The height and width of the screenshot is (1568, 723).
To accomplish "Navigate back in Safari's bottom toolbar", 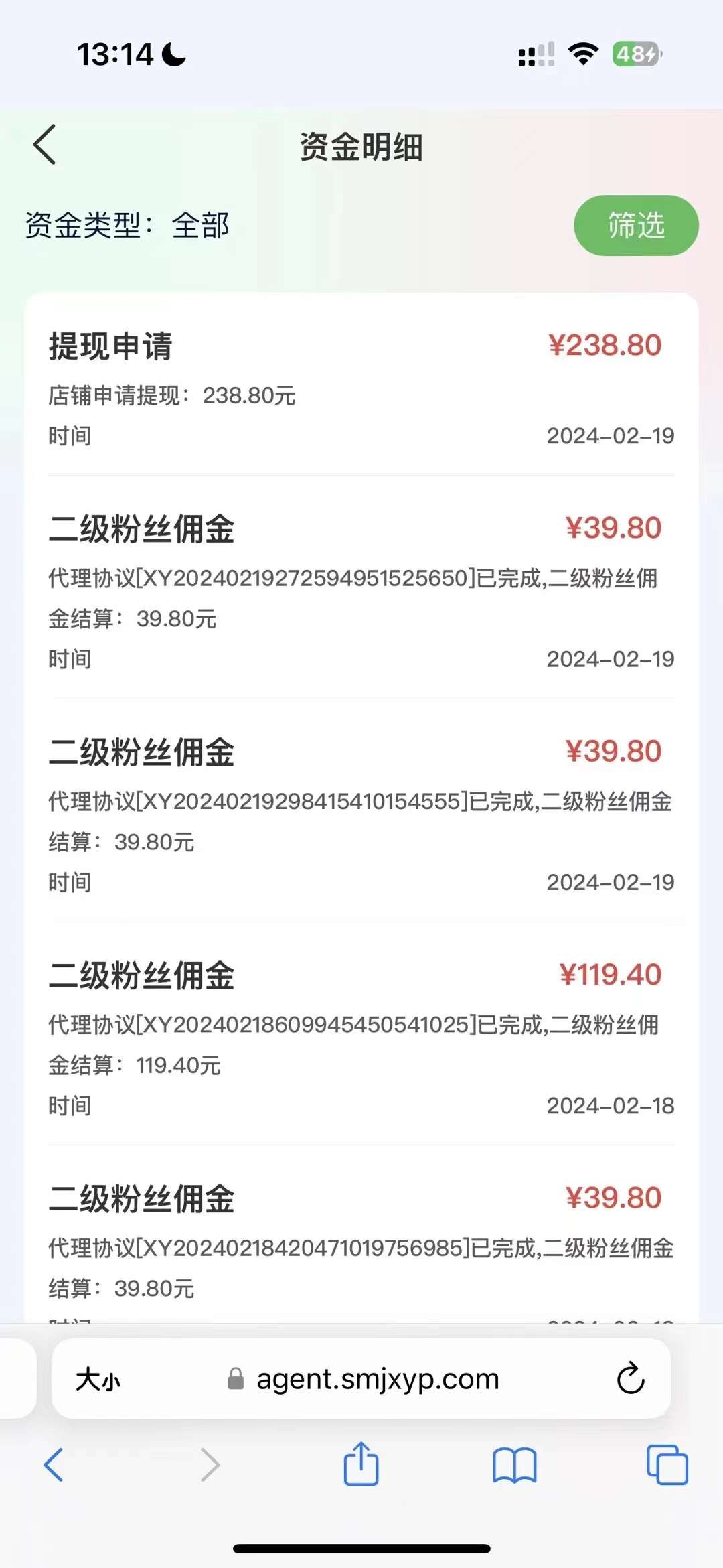I will click(x=54, y=1464).
